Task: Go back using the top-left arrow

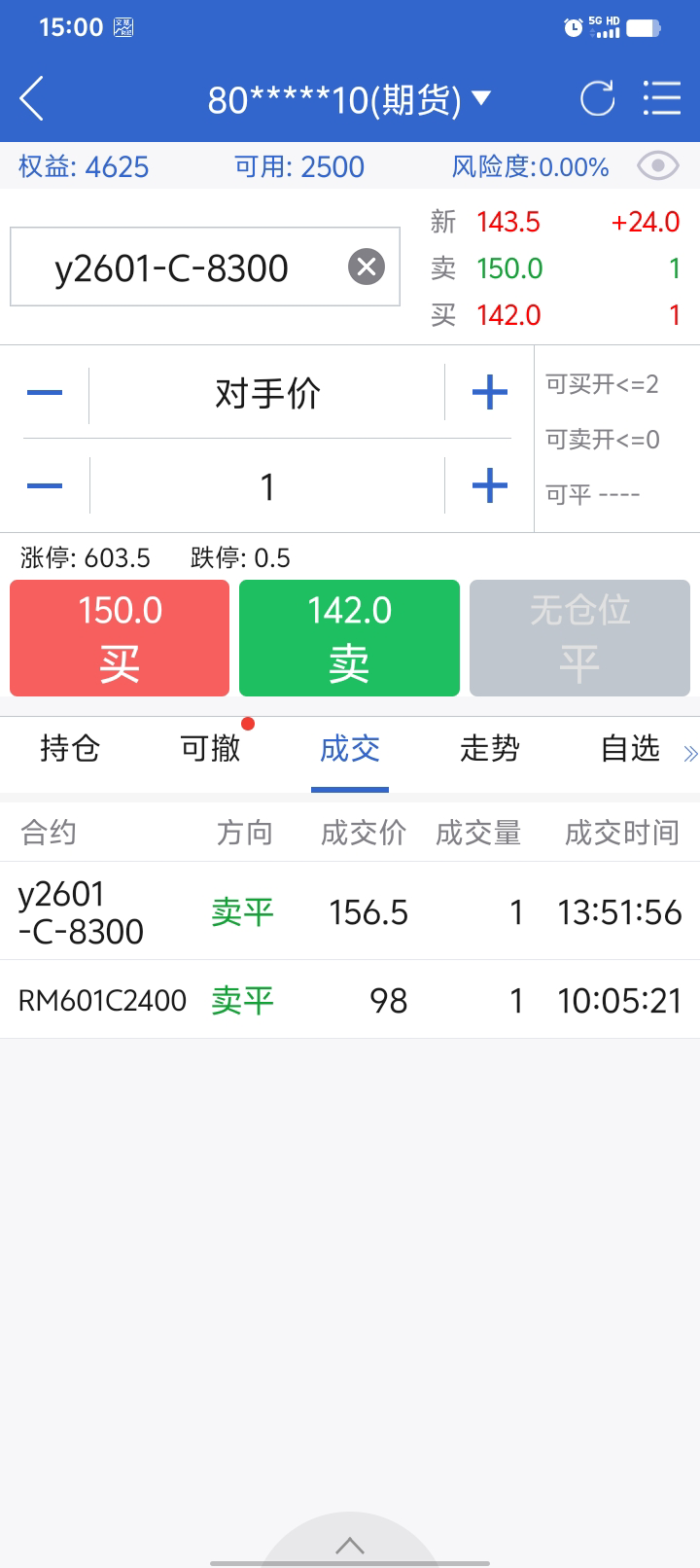Action: 32,99
